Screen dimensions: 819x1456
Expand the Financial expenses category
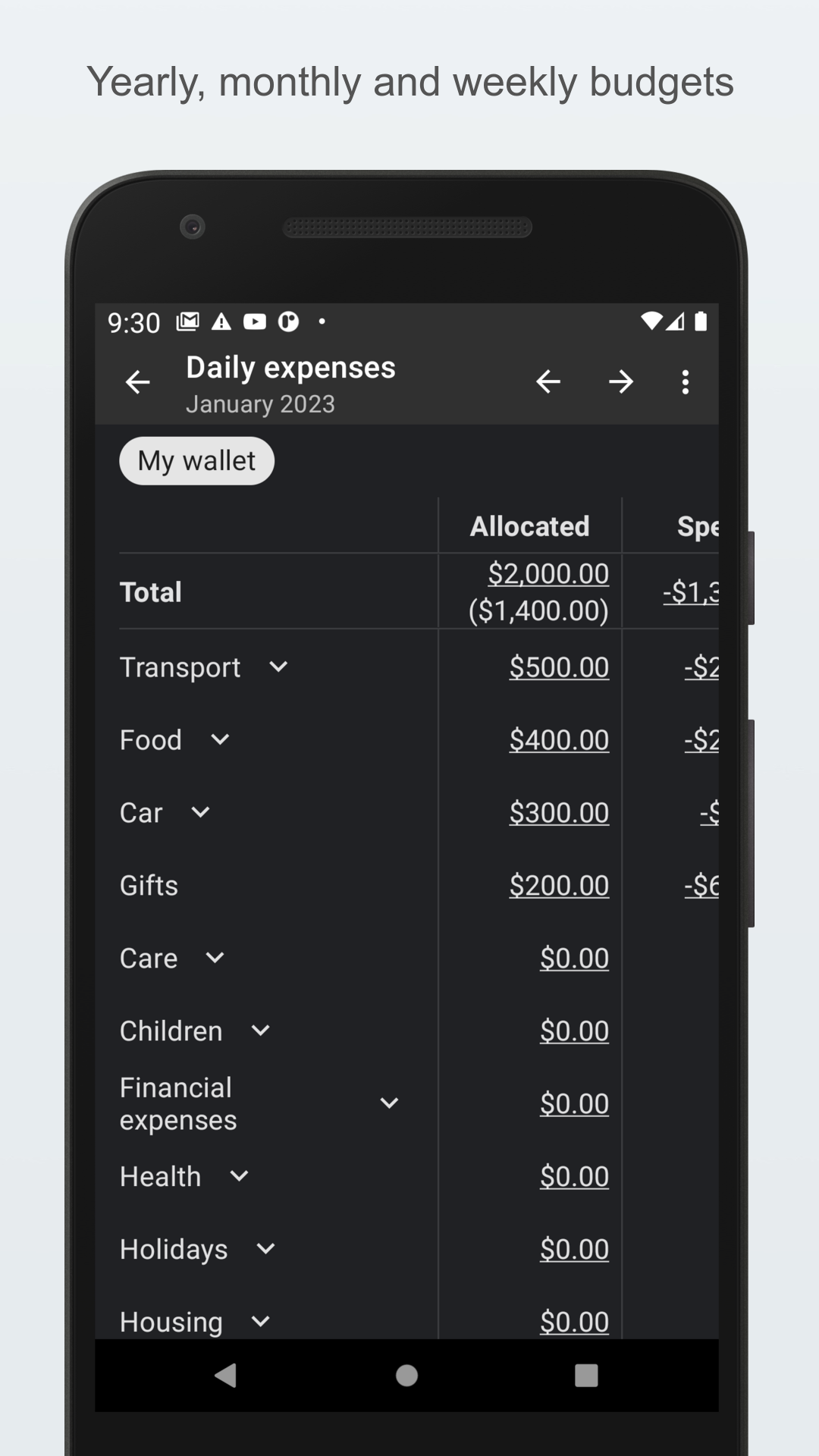[389, 1103]
